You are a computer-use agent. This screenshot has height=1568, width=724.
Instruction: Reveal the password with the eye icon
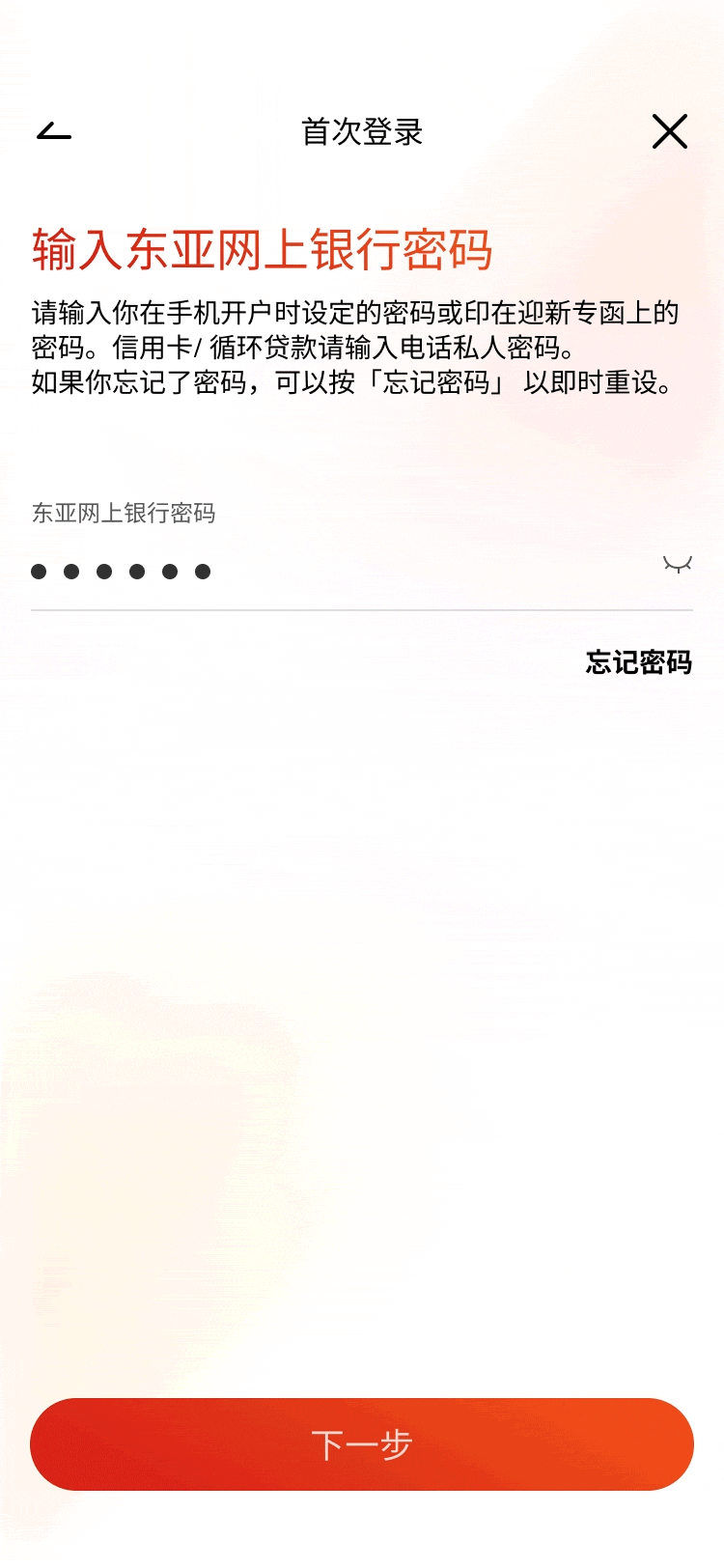(677, 564)
